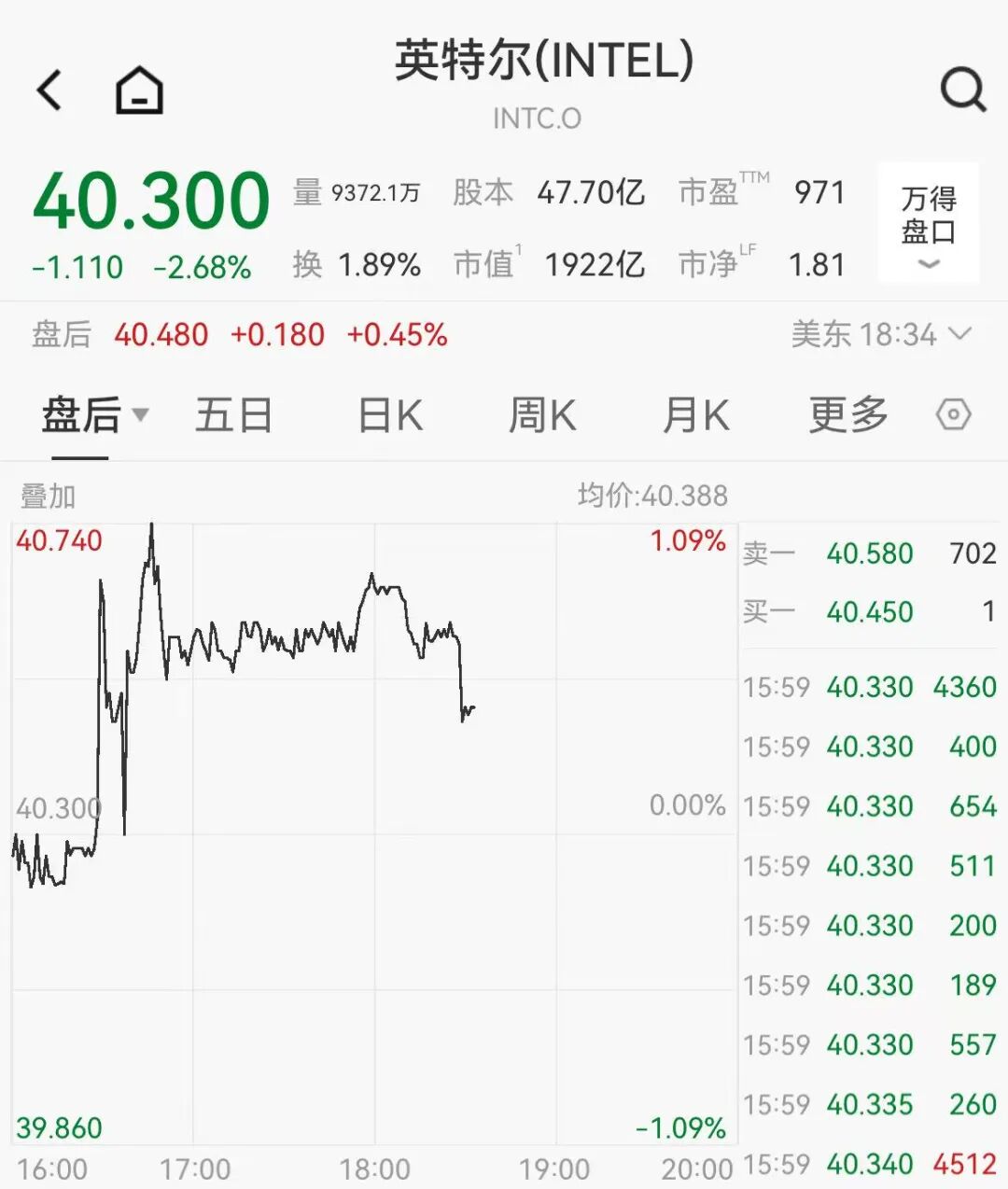Open the search magnifier icon
This screenshot has width=1008, height=1189.
[x=962, y=91]
